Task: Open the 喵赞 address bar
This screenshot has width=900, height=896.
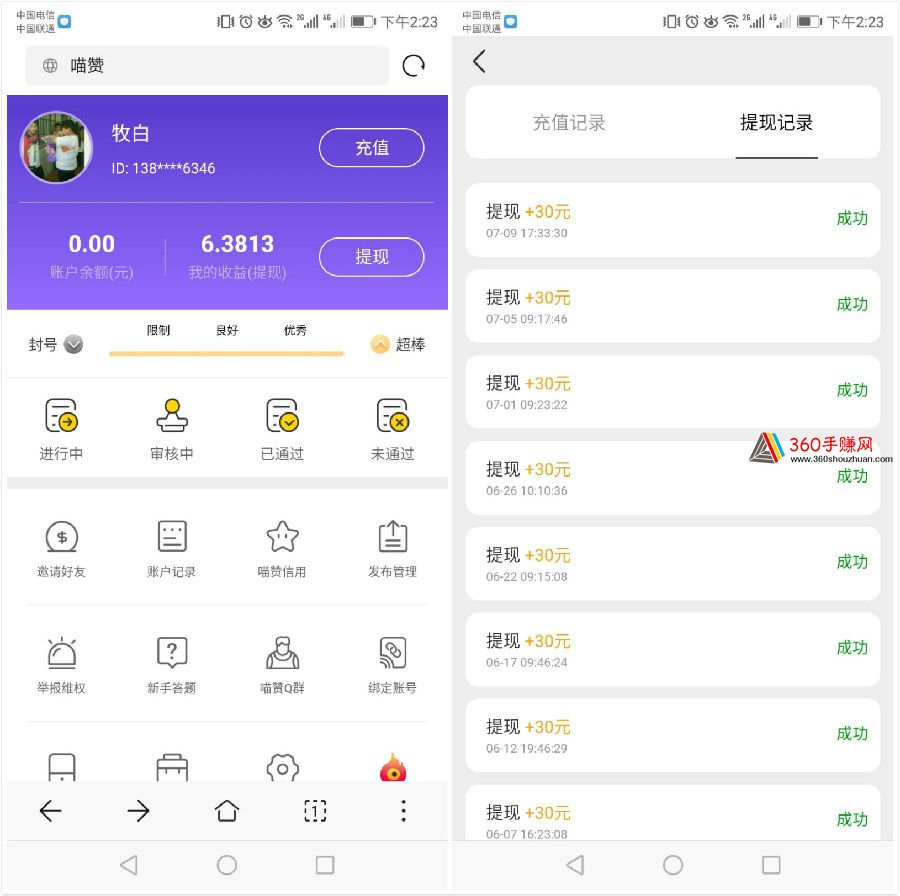Action: [x=207, y=66]
